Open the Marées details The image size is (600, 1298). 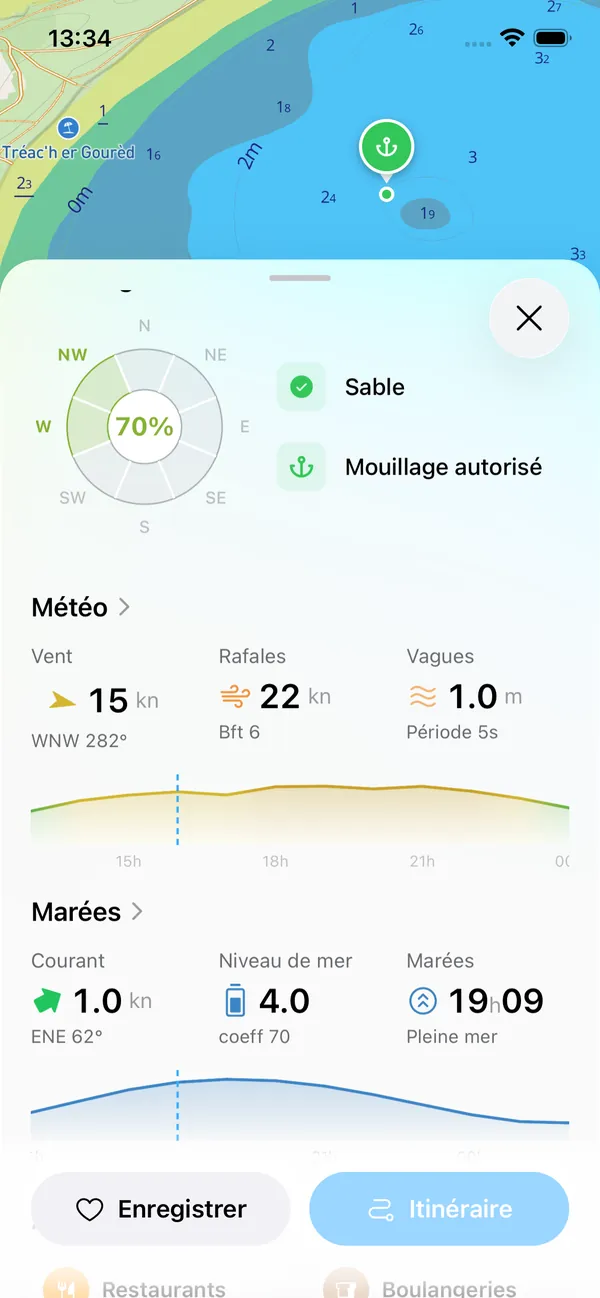click(88, 912)
